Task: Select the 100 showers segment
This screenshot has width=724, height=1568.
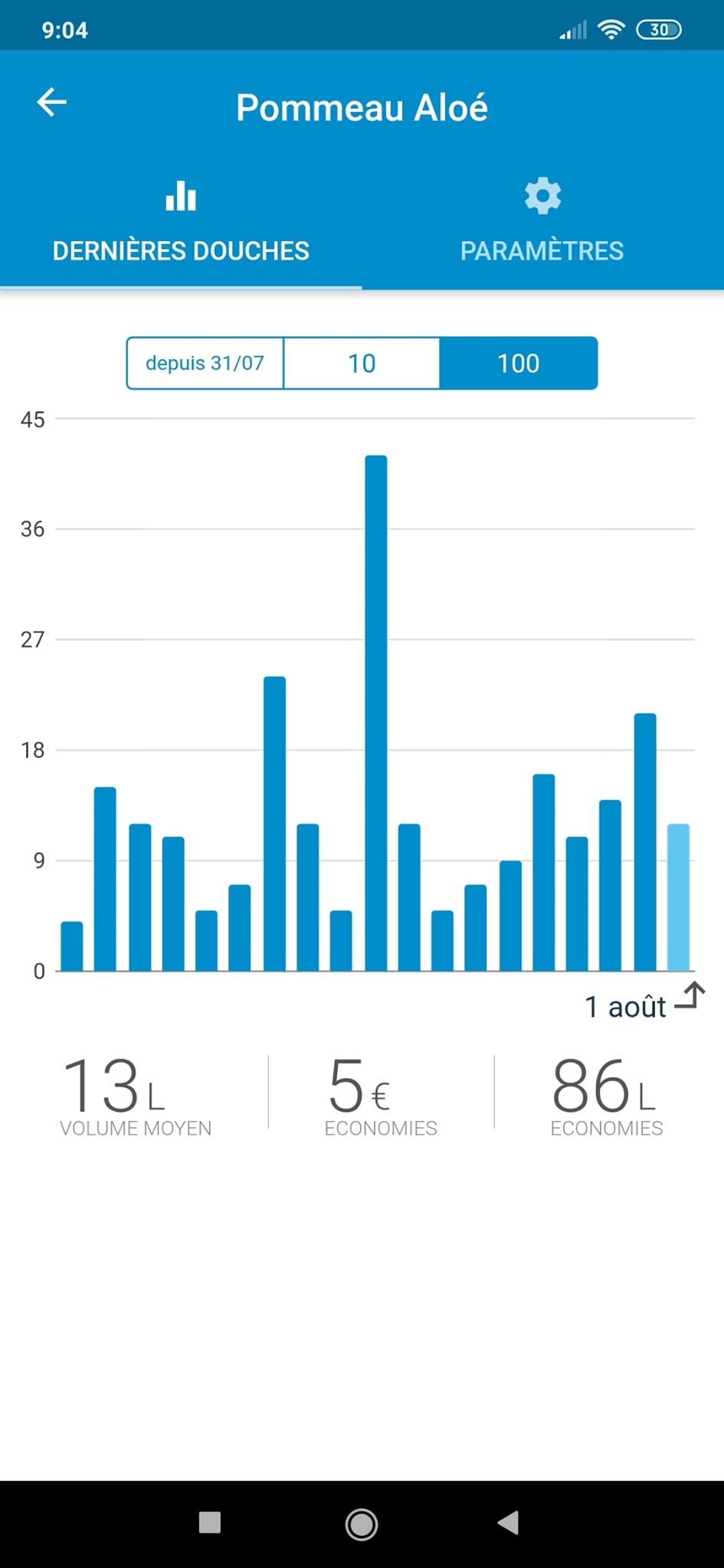Action: click(x=519, y=363)
